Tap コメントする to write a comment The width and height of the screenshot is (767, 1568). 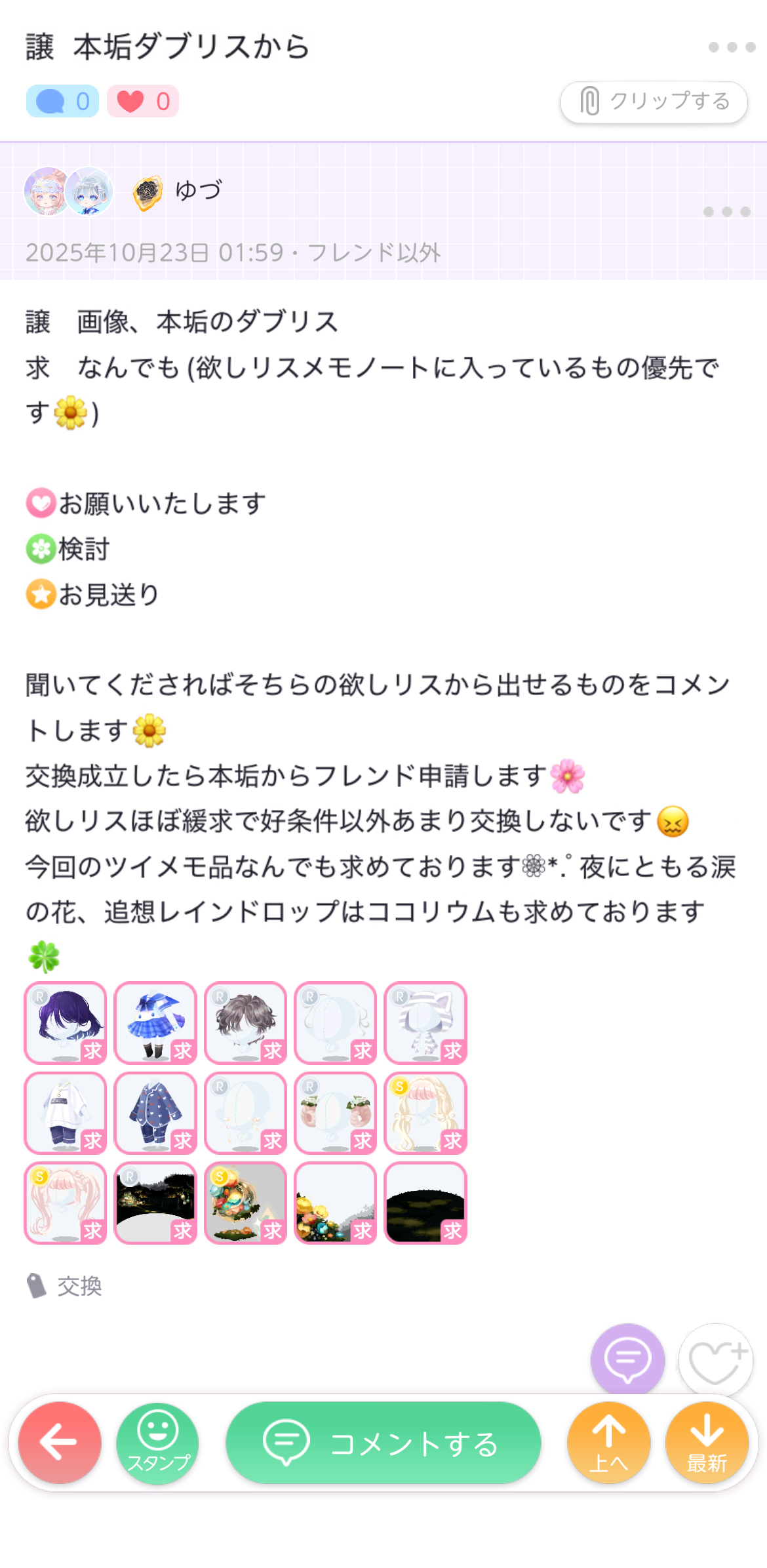tap(383, 1442)
